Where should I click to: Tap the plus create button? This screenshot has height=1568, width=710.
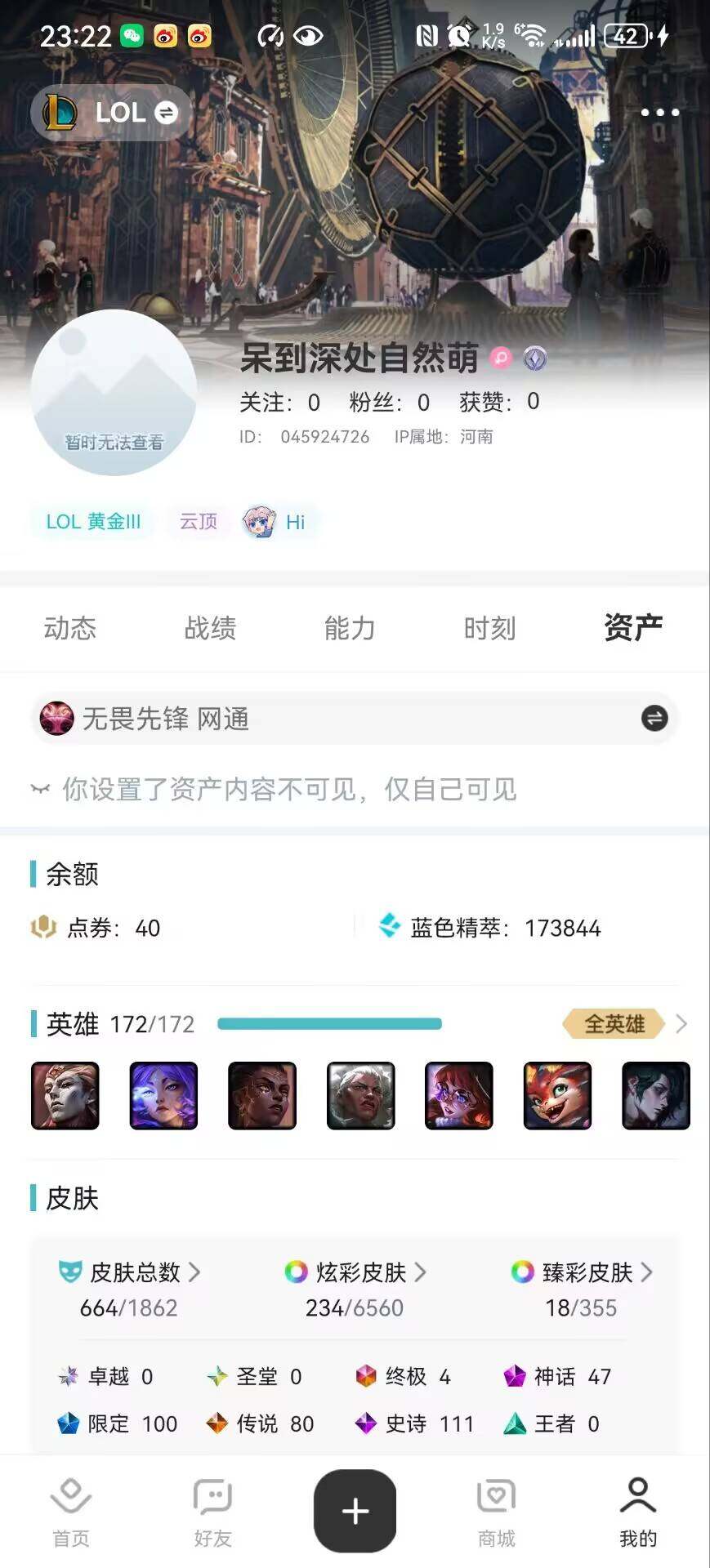coord(355,1511)
